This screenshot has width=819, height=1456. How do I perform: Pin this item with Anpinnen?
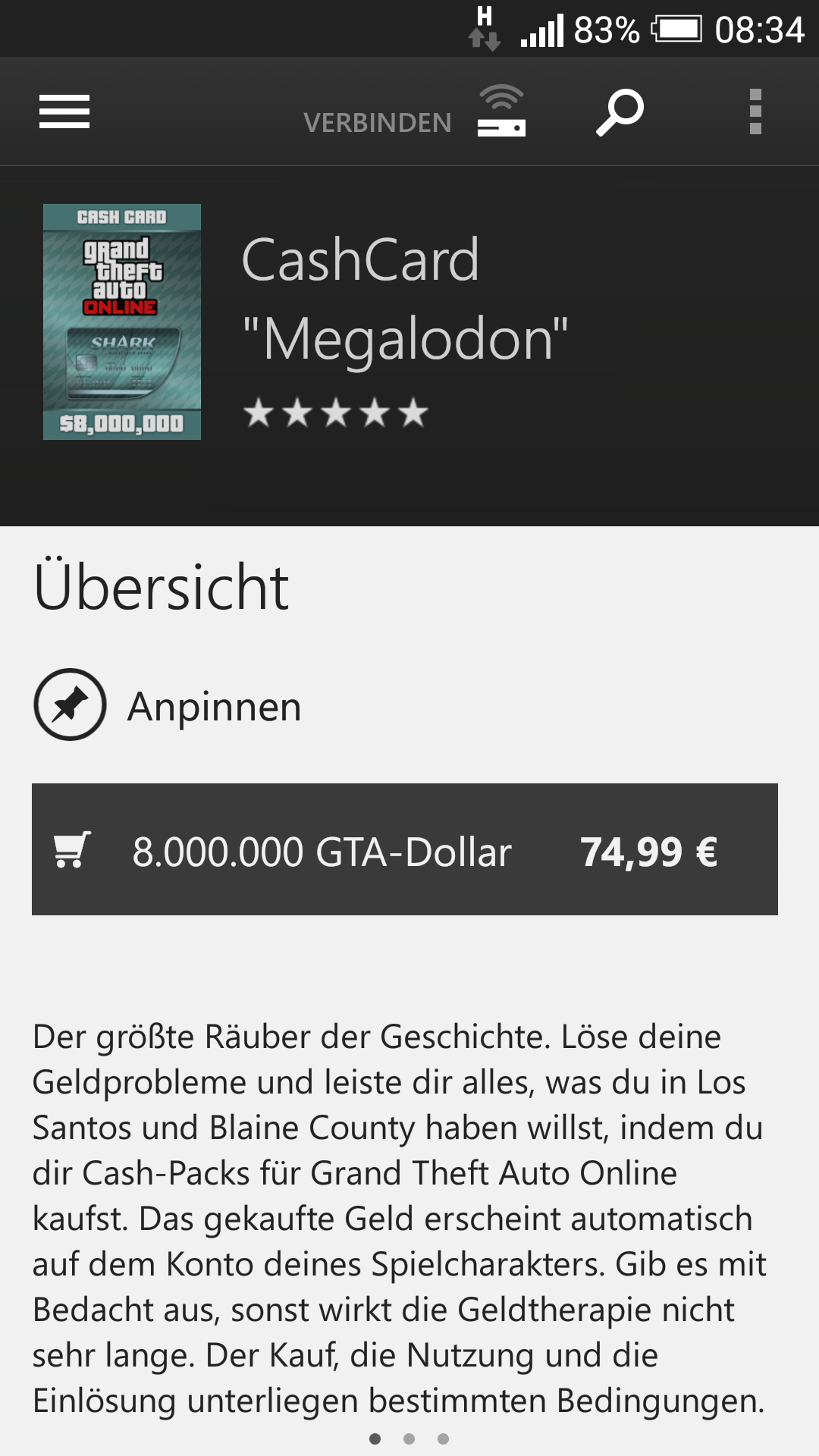click(168, 704)
